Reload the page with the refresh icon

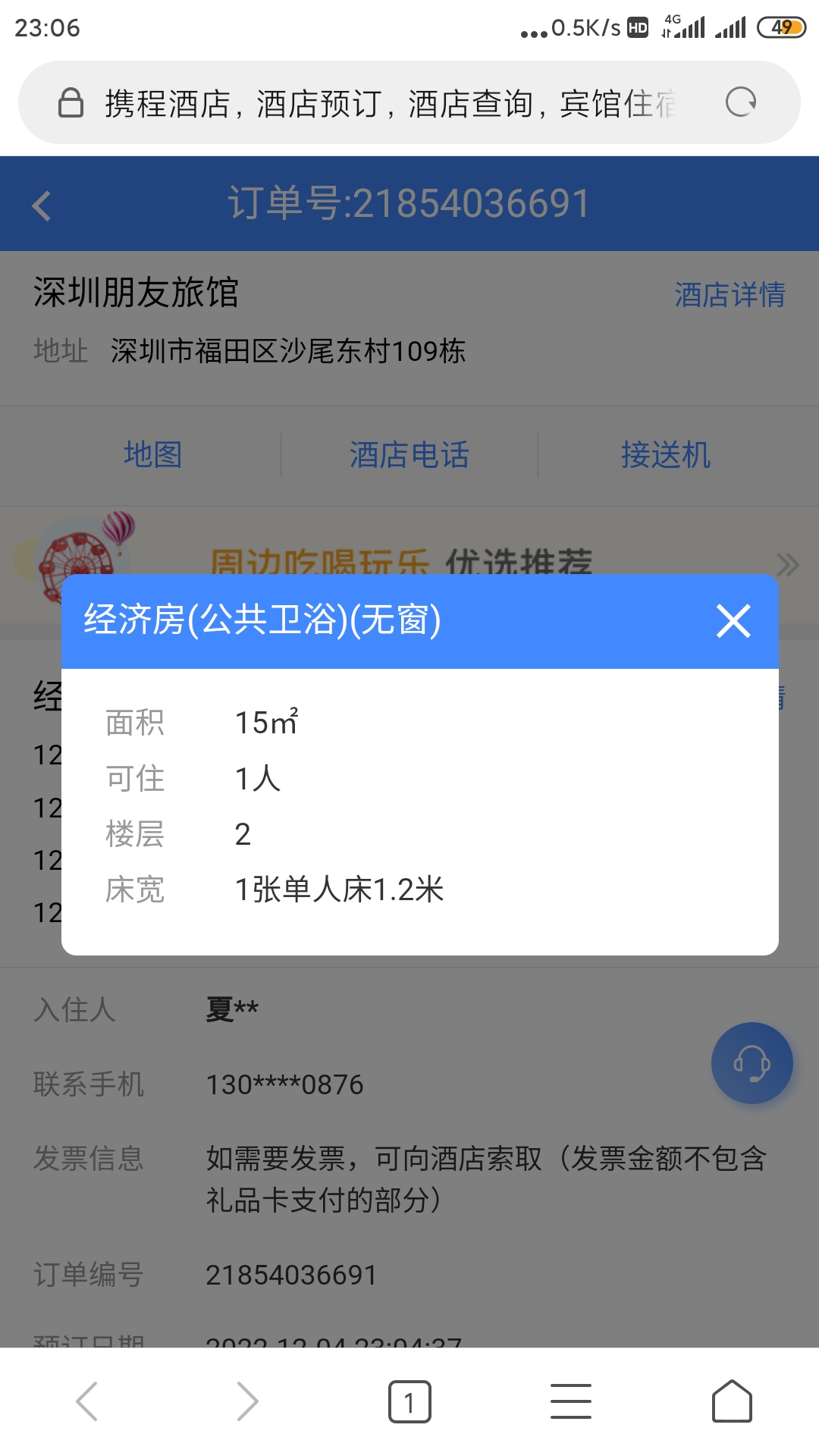coord(741,102)
